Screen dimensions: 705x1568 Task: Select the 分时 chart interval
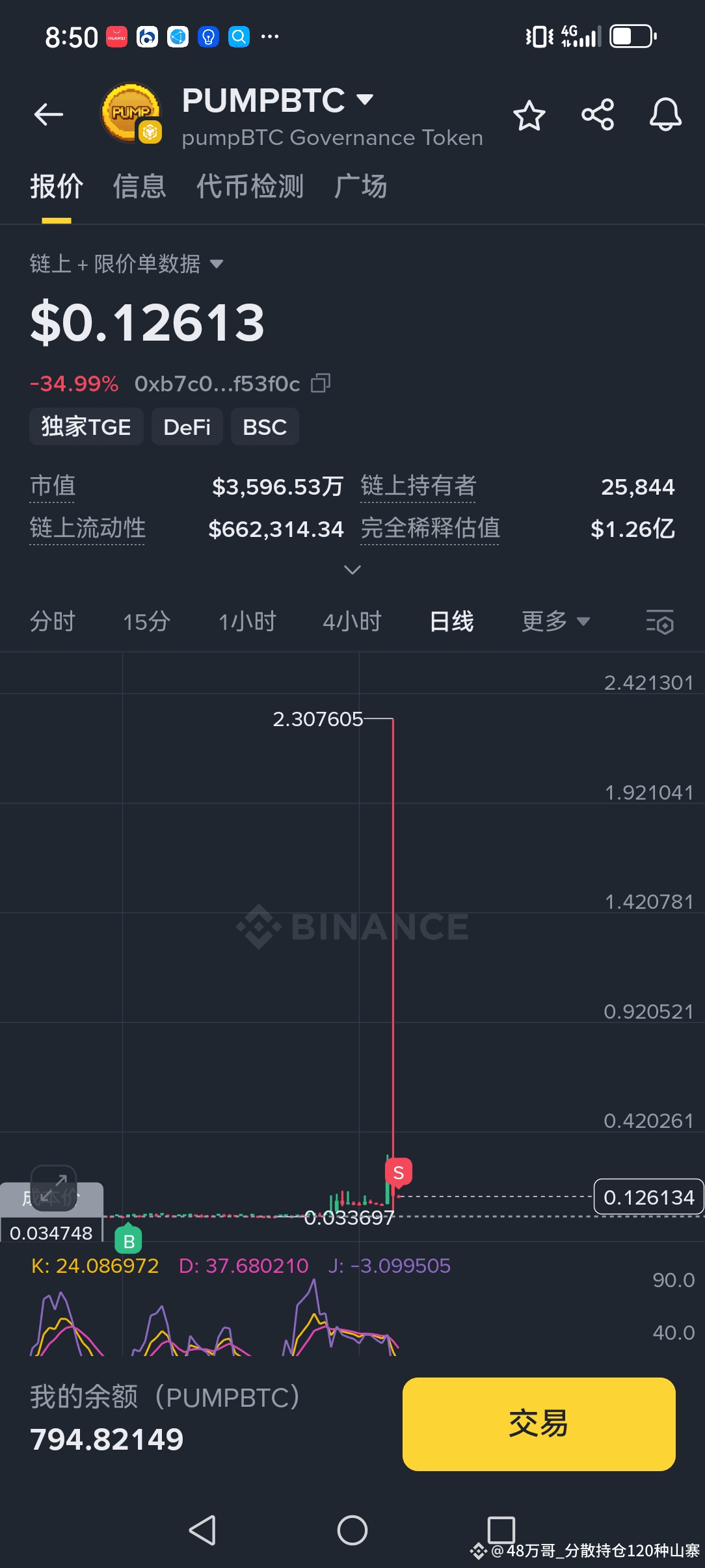53,621
